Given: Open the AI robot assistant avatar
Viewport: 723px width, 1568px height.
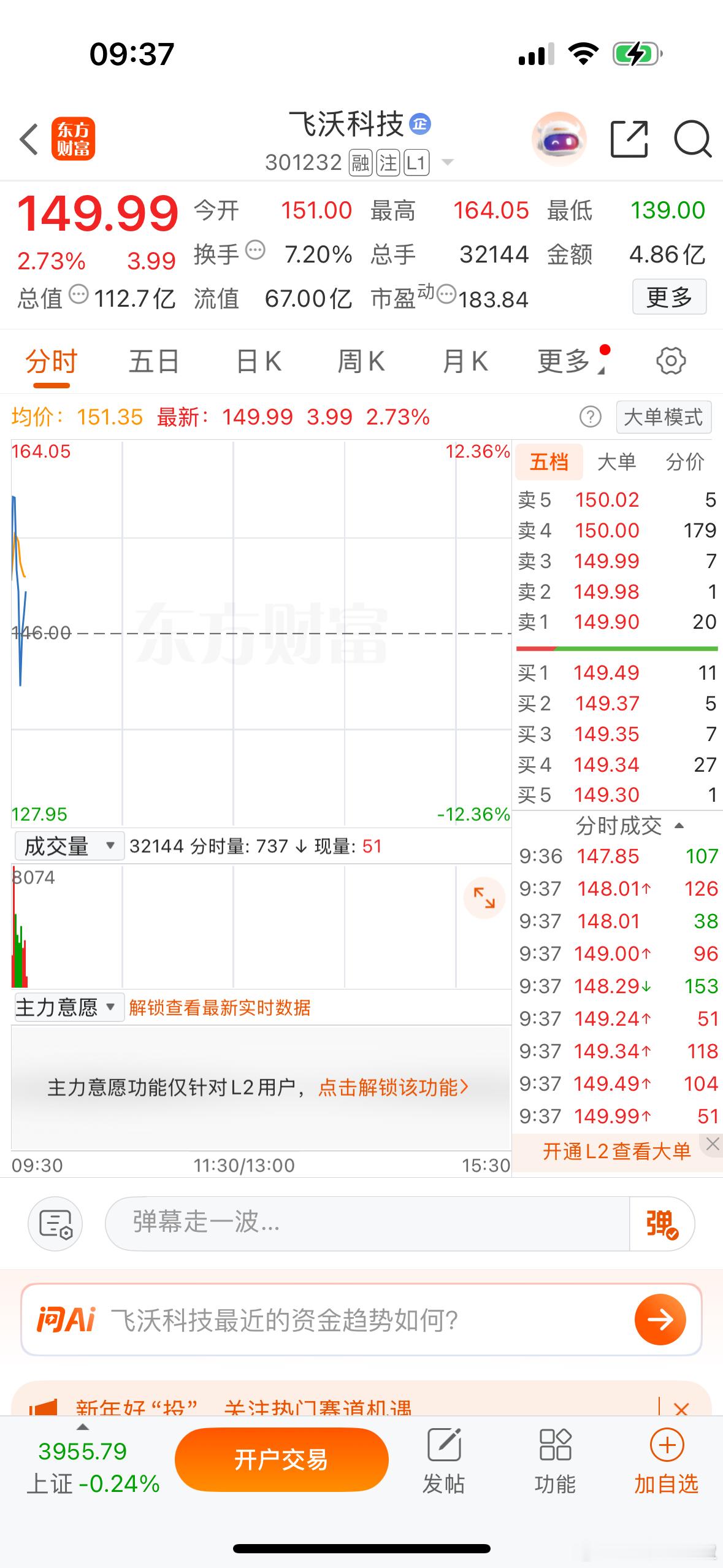Looking at the screenshot, I should [560, 139].
